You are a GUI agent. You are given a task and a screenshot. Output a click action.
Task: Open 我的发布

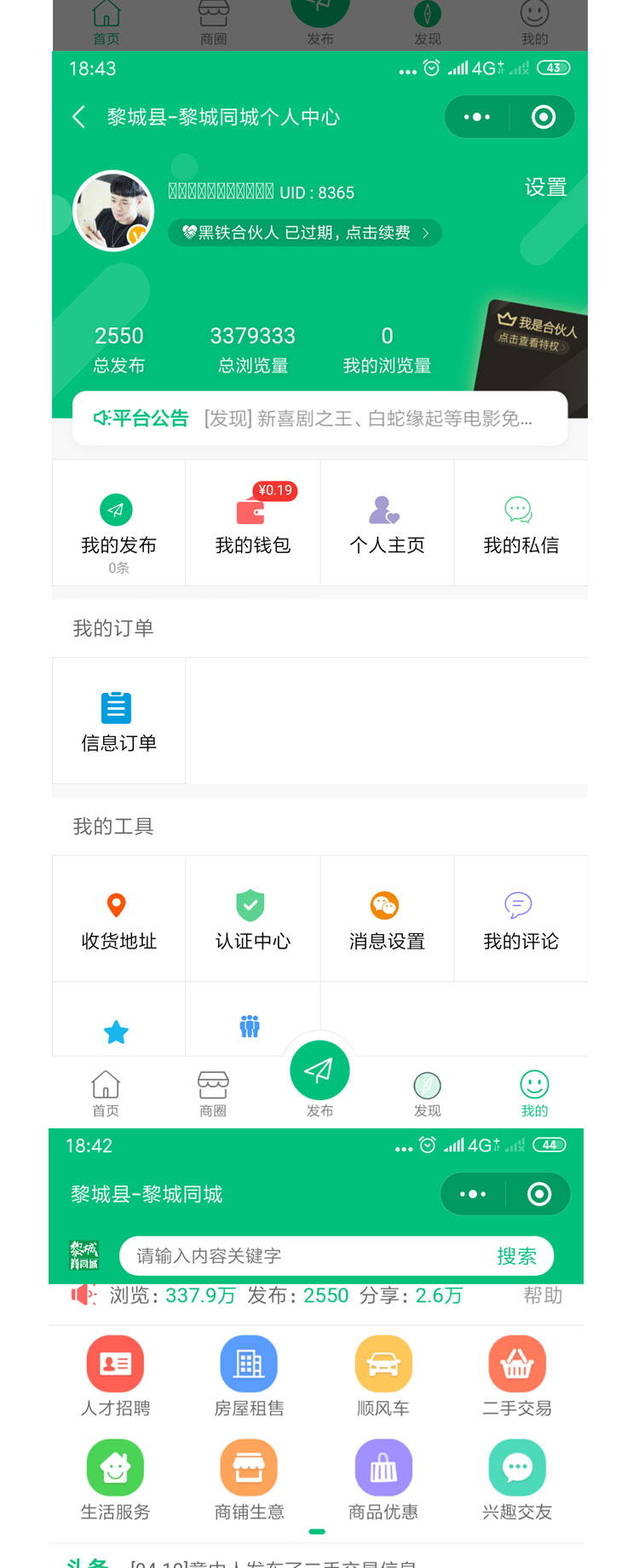click(x=118, y=524)
